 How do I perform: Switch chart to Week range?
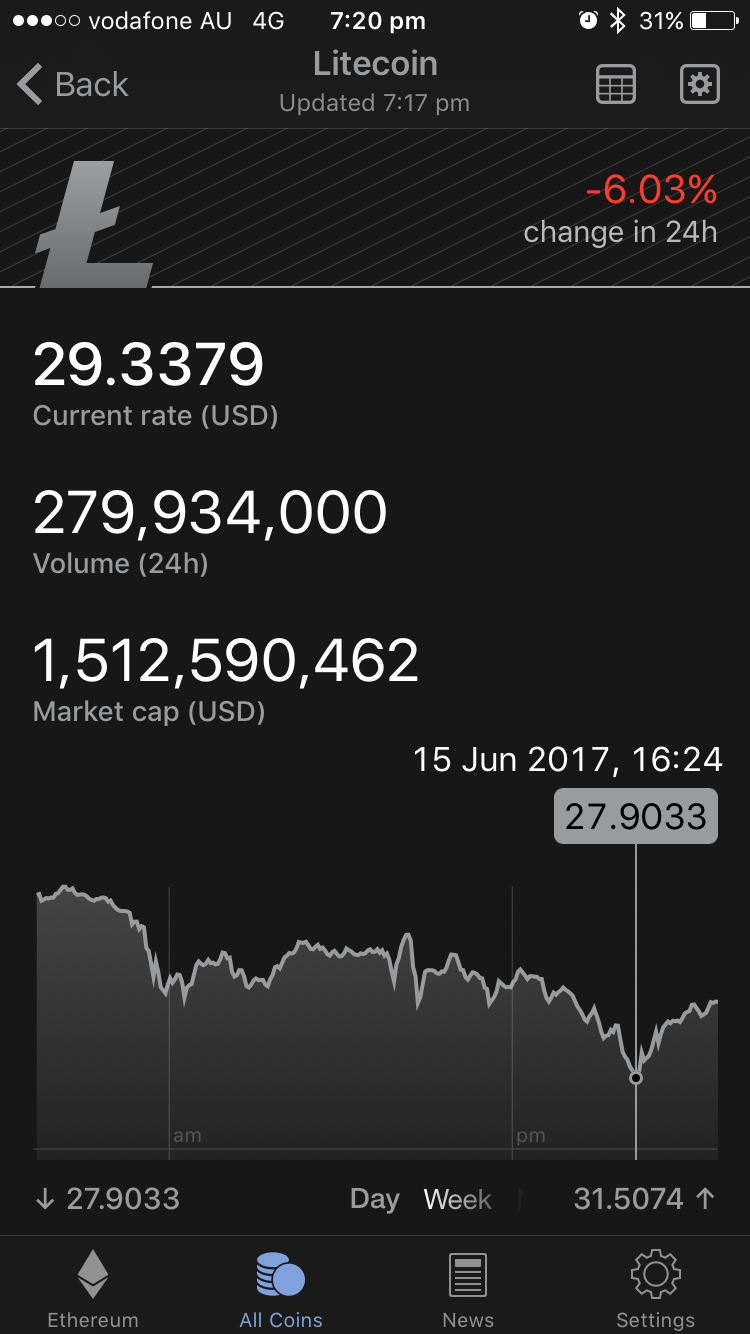pyautogui.click(x=457, y=1199)
